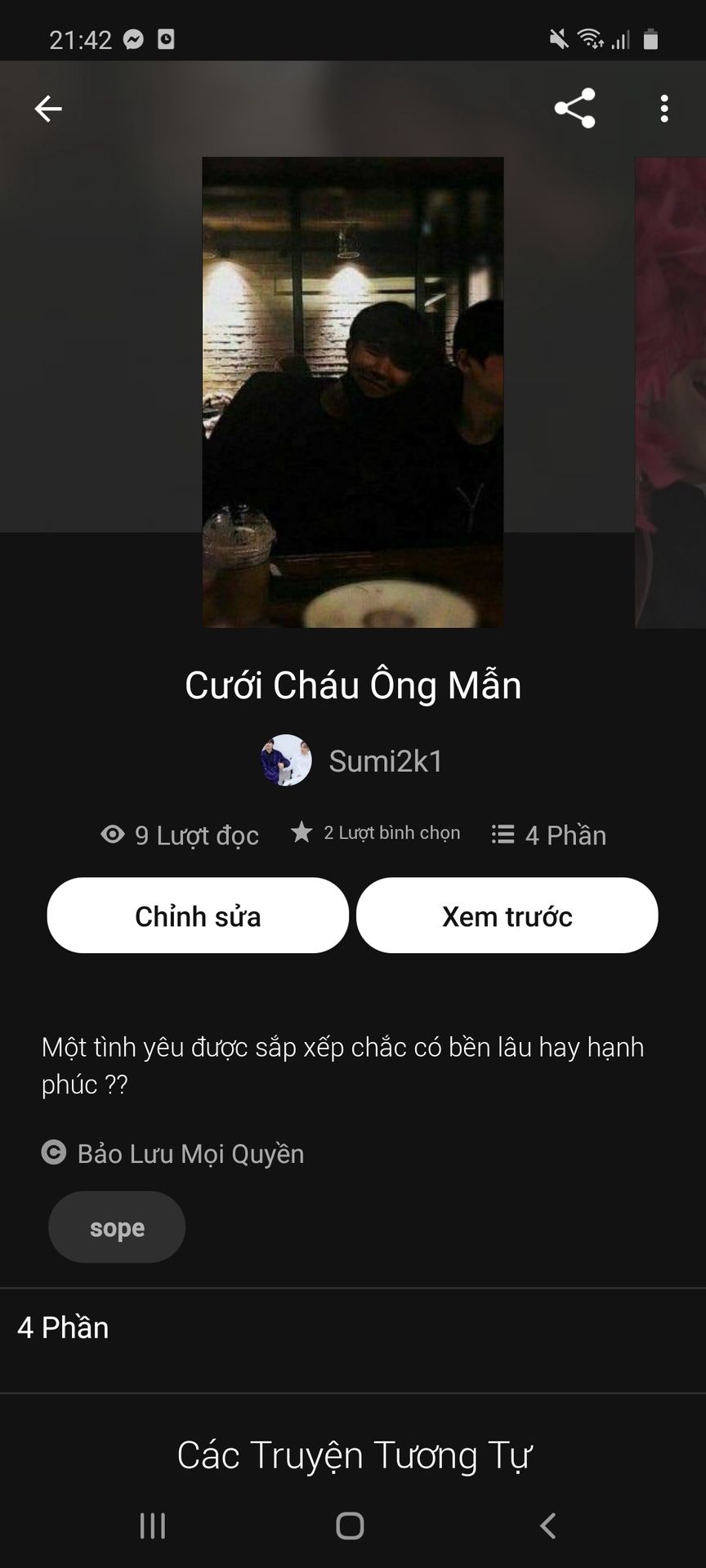706x1568 pixels.
Task: Open author profile Sumi2k1
Action: tap(353, 760)
